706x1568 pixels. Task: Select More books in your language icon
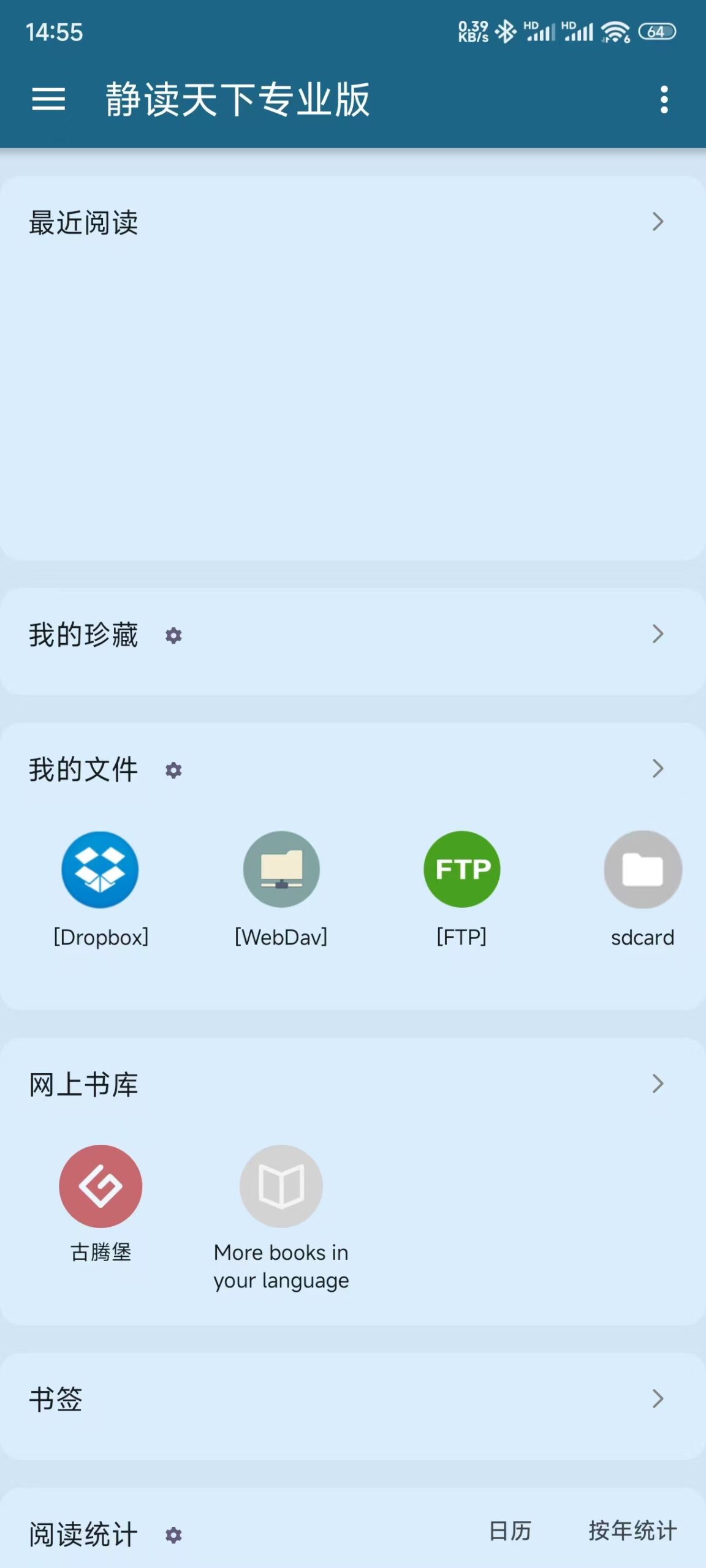pos(281,1185)
